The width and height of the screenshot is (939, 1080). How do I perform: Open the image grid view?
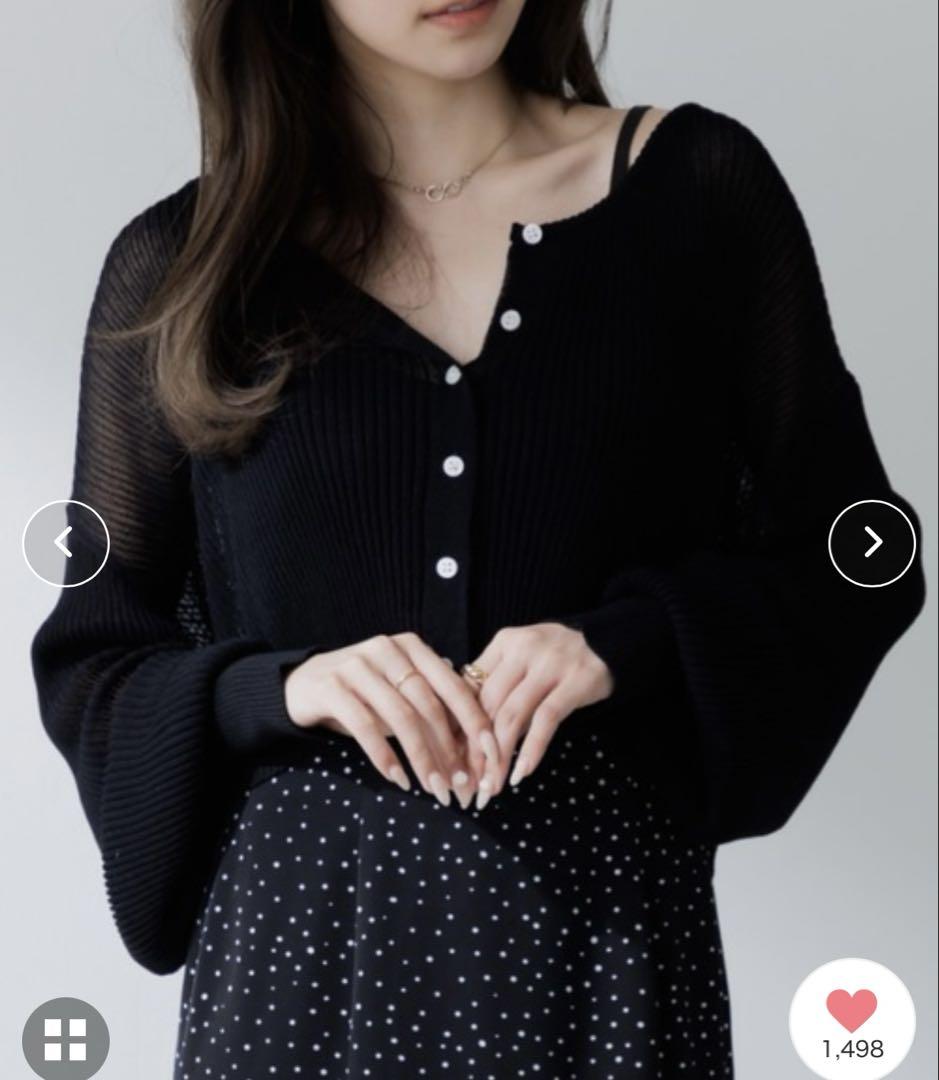pos(65,1040)
